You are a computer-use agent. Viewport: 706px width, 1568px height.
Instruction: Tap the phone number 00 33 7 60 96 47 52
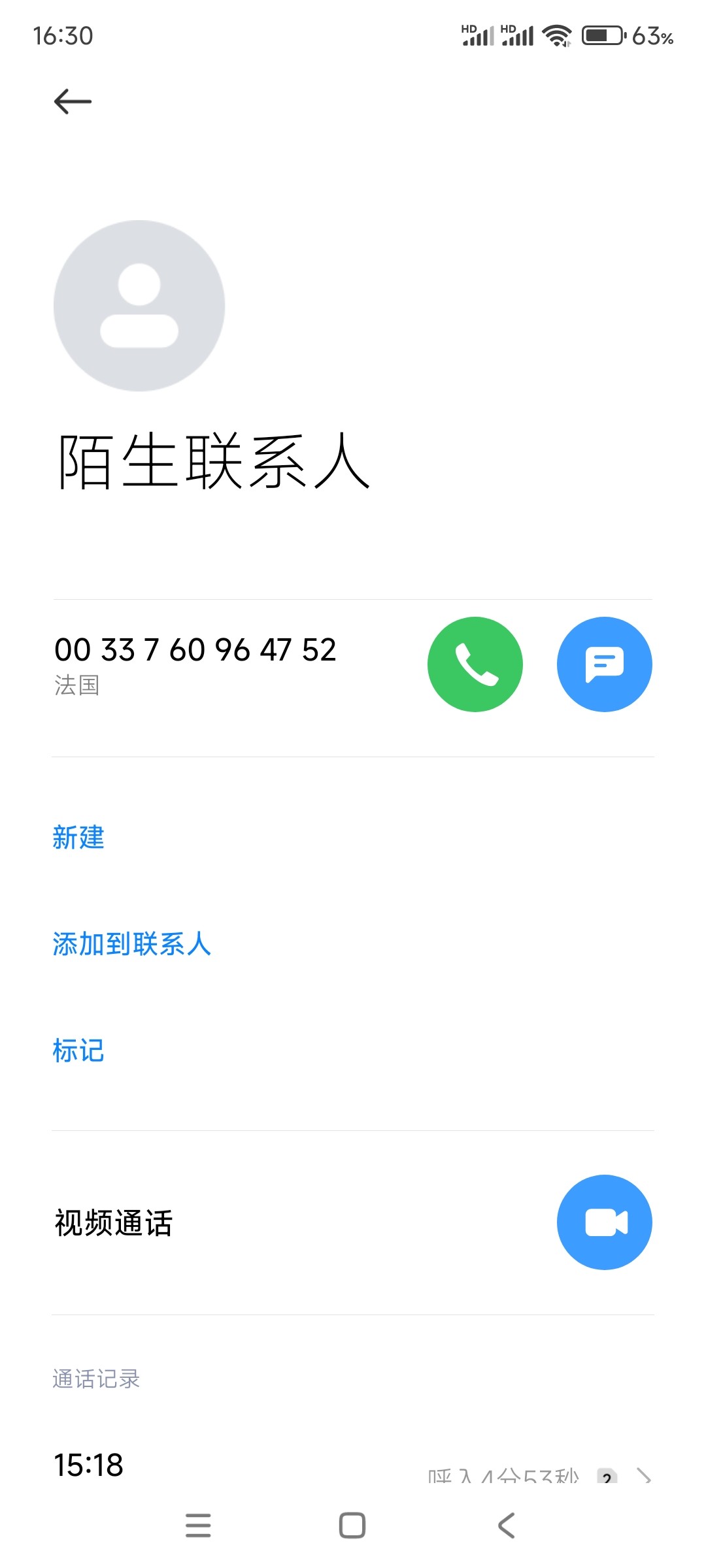[x=194, y=650]
